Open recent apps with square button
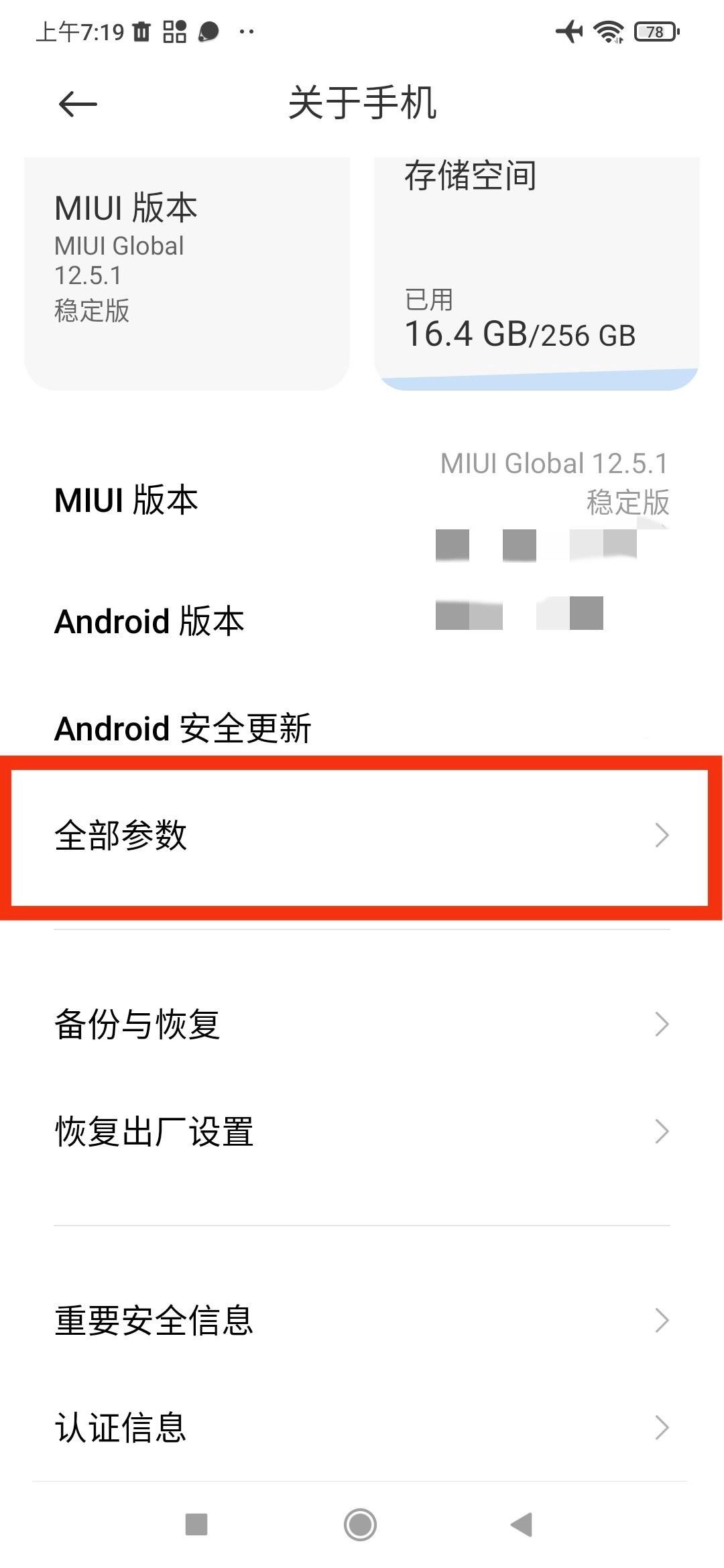Image resolution: width=724 pixels, height=1568 pixels. pyautogui.click(x=196, y=1524)
